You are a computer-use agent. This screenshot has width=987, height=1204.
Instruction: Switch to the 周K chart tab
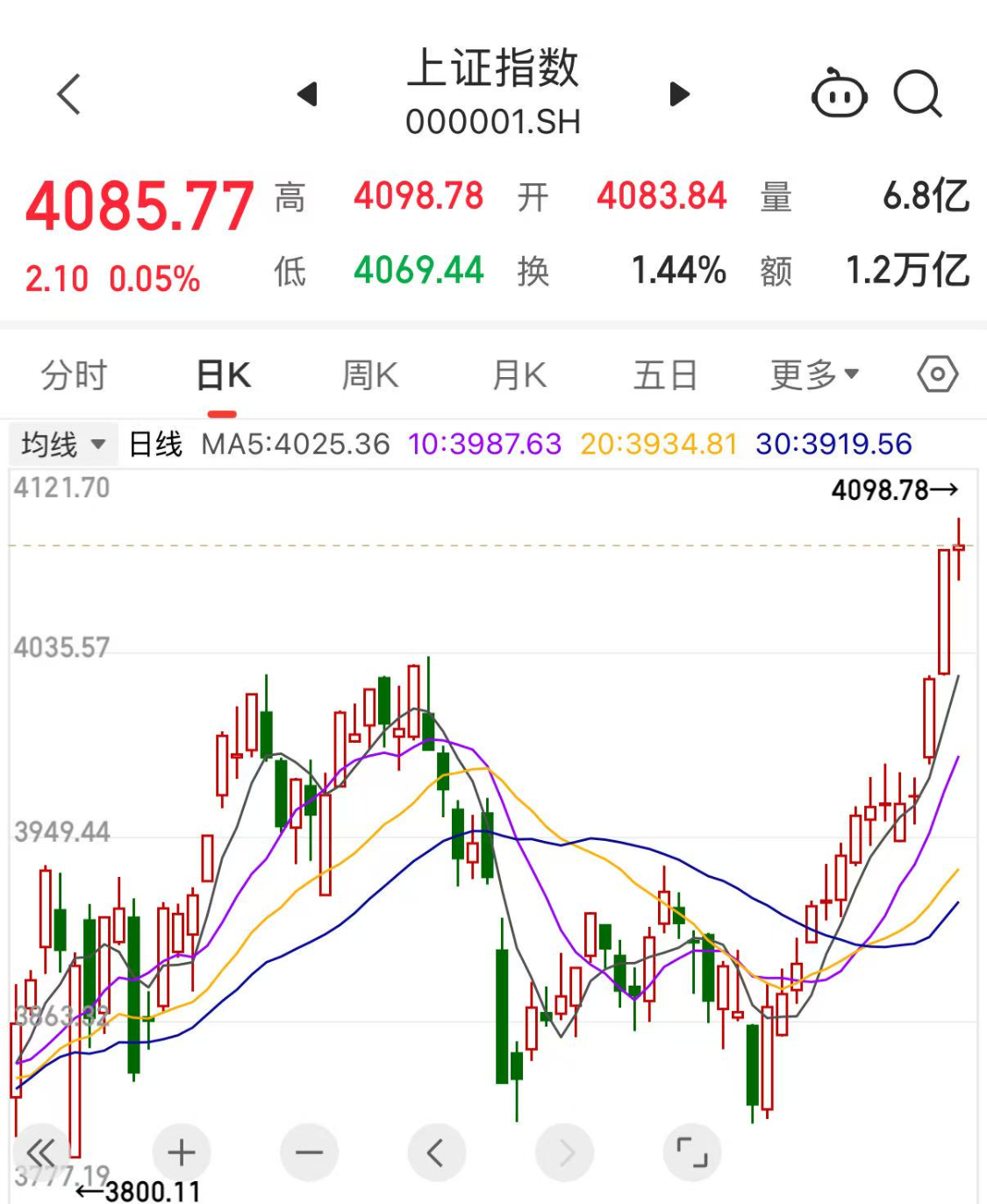[369, 375]
